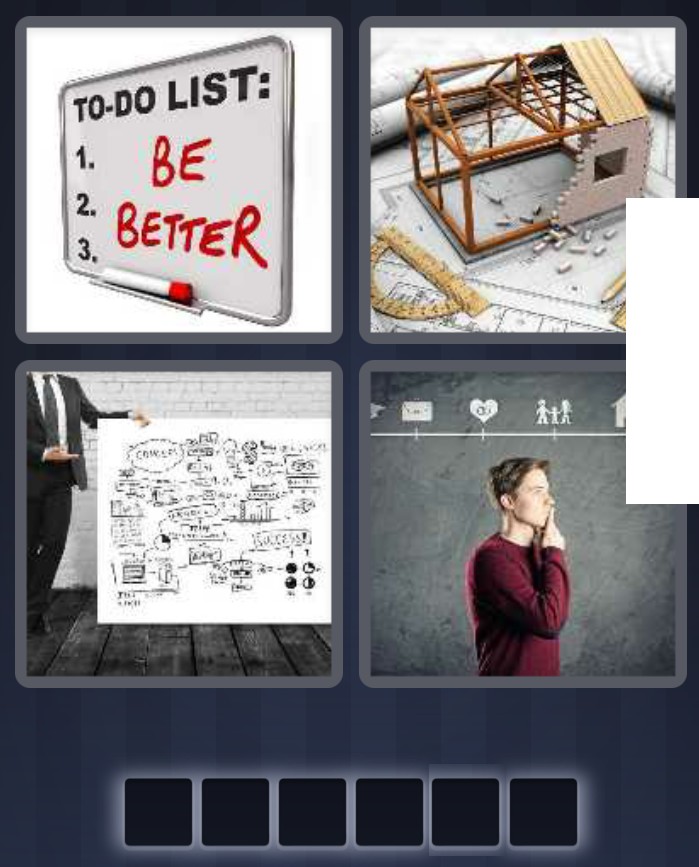Tap the last empty answer letter slot
The image size is (699, 867).
[x=543, y=811]
